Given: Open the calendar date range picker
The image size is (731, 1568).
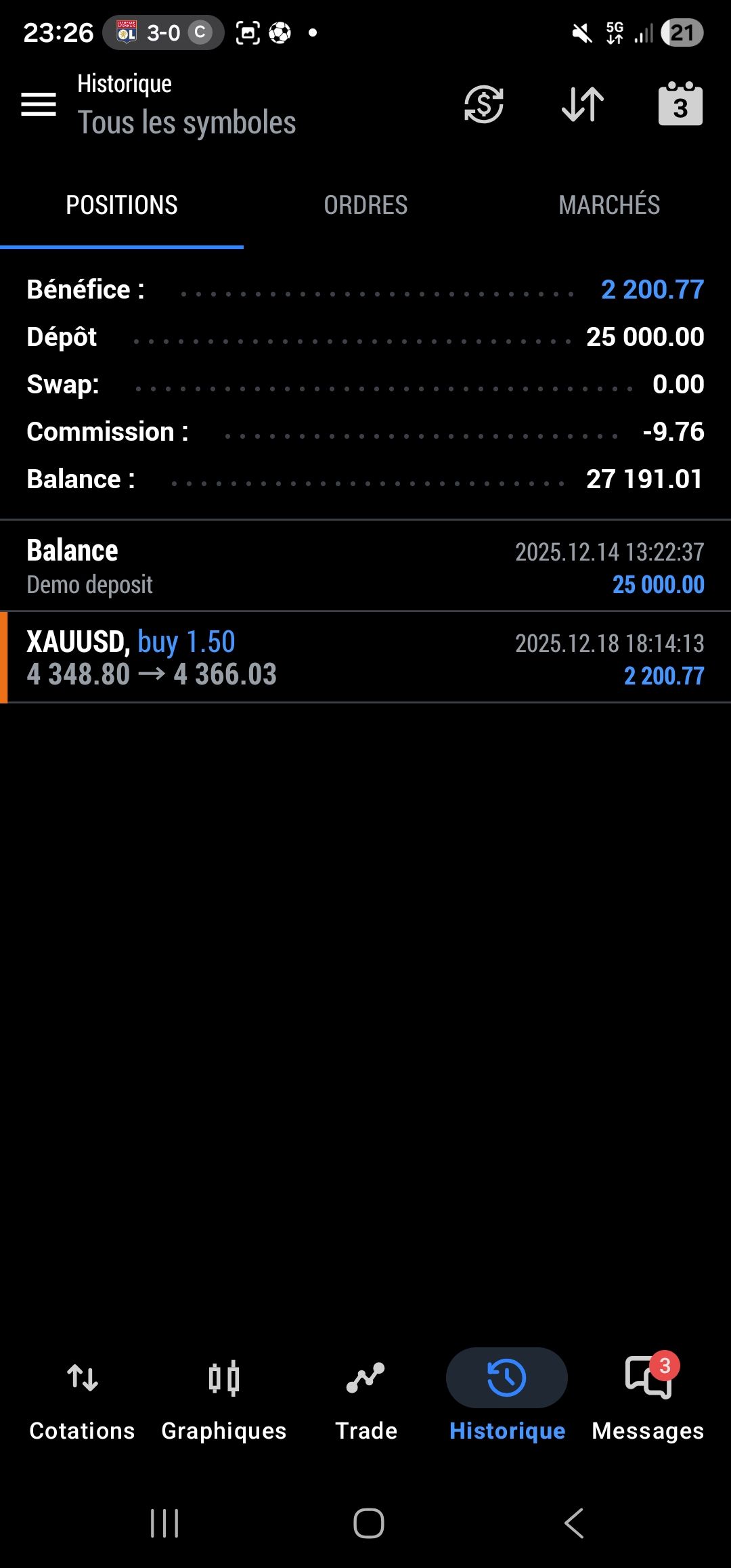Looking at the screenshot, I should 680,104.
